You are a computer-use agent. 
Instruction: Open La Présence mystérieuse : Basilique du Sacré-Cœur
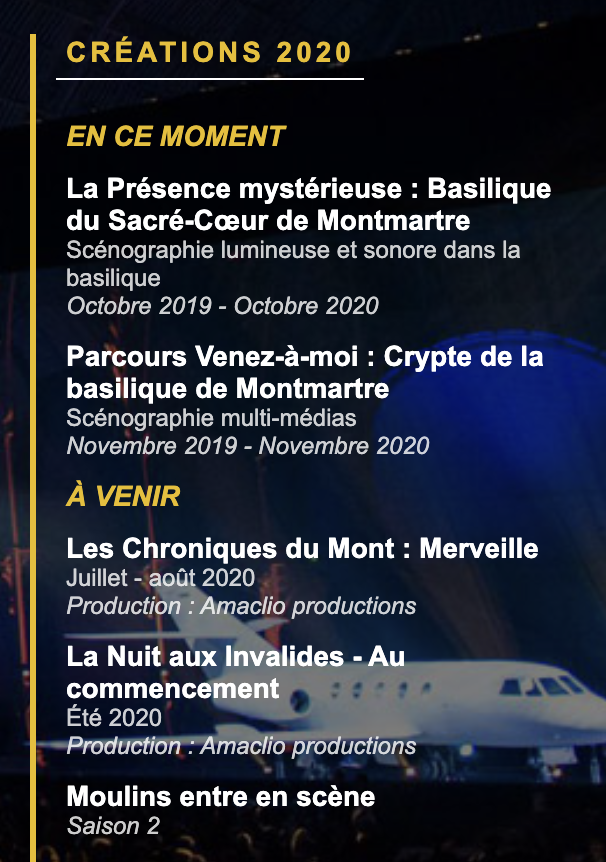308,203
